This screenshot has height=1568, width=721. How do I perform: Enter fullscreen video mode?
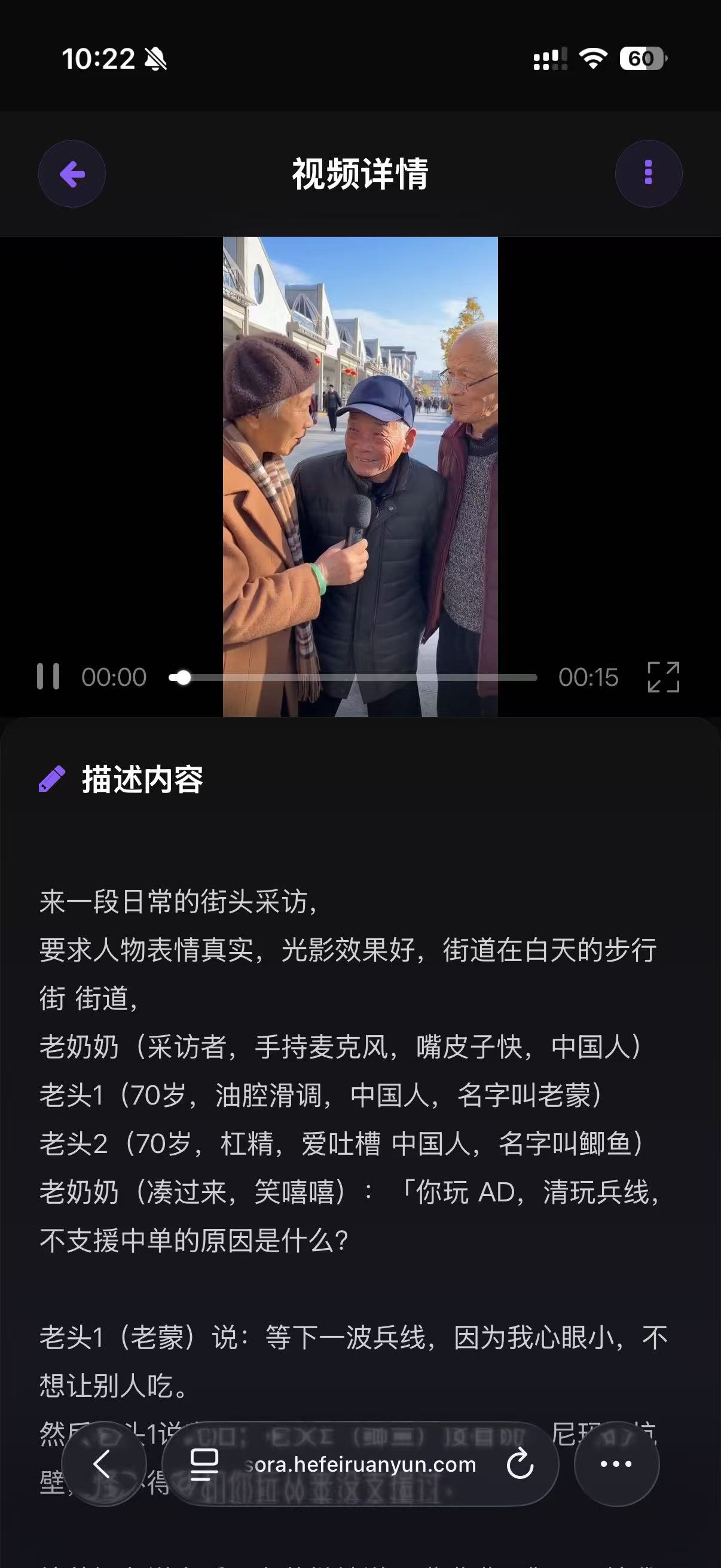(663, 677)
